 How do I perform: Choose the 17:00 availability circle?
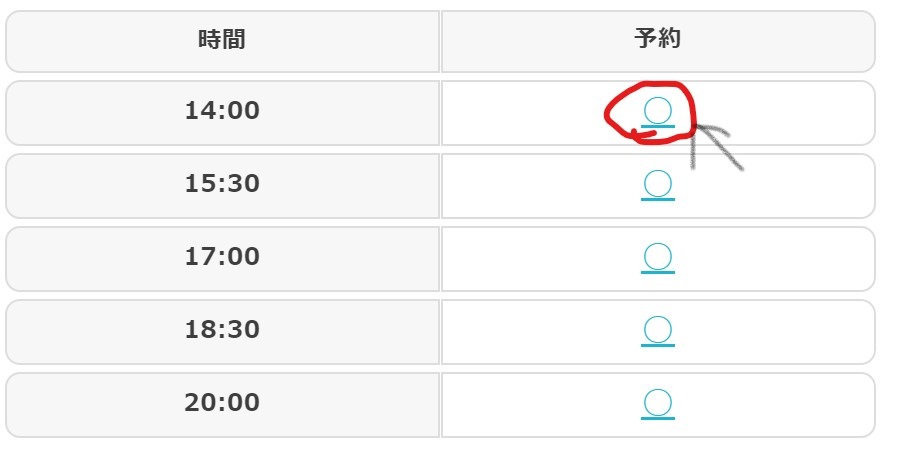[x=657, y=257]
